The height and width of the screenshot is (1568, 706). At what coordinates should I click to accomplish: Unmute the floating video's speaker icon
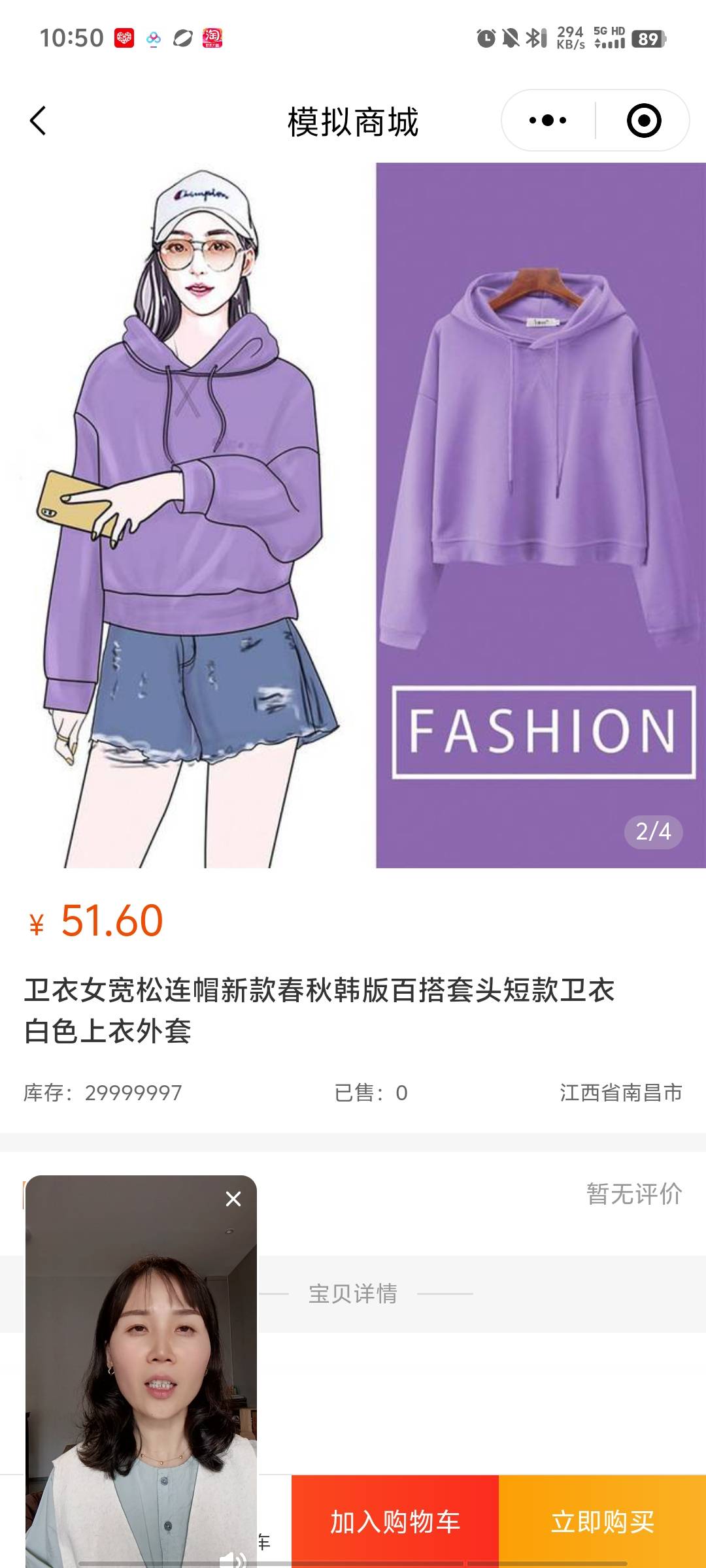pos(231,1560)
